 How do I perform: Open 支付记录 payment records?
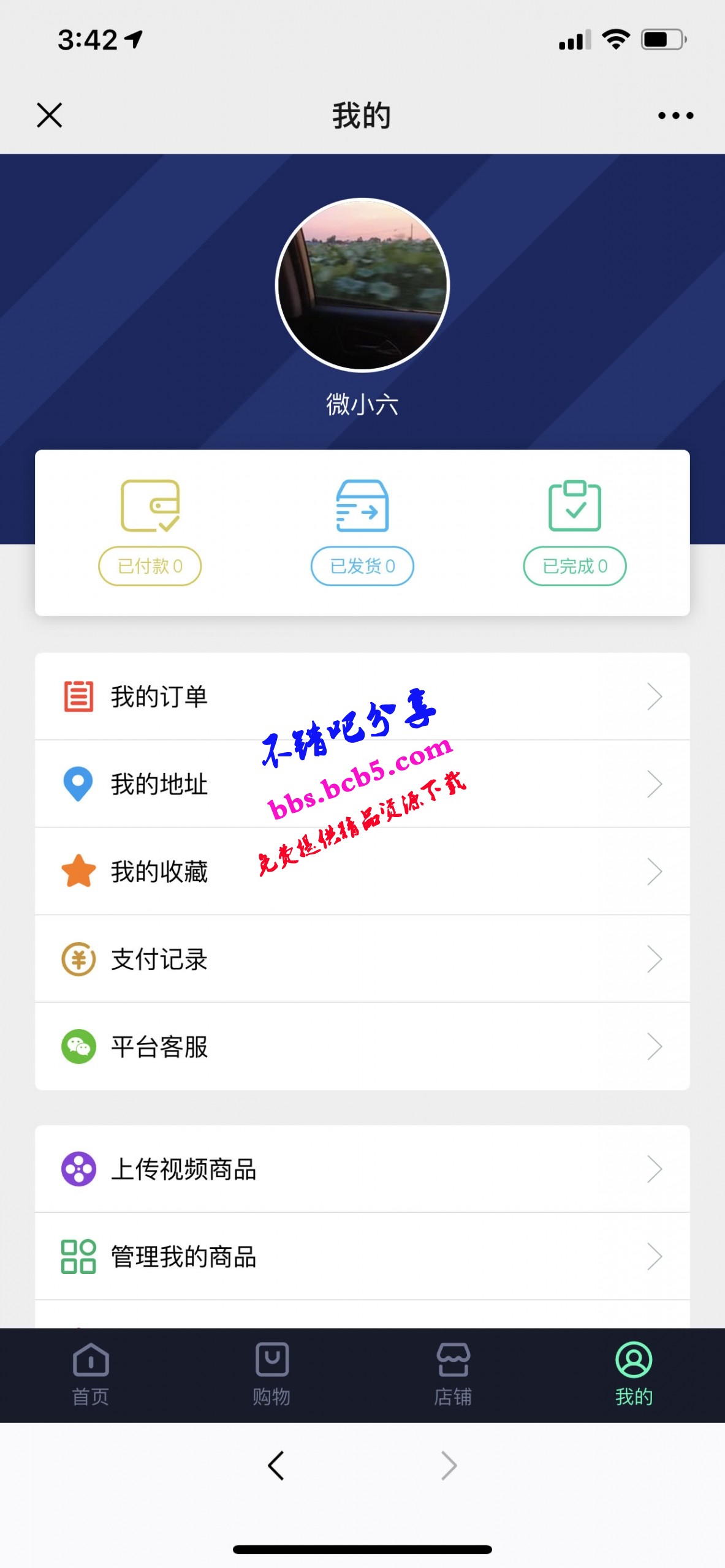coord(362,959)
